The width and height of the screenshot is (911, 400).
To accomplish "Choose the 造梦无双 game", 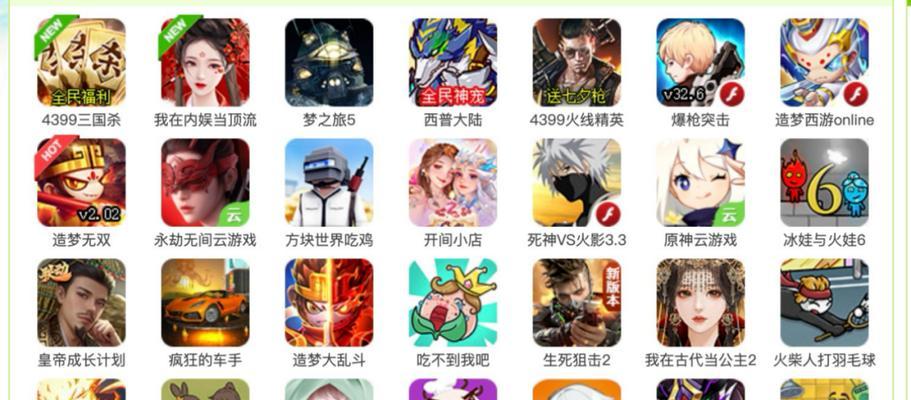I will [81, 182].
